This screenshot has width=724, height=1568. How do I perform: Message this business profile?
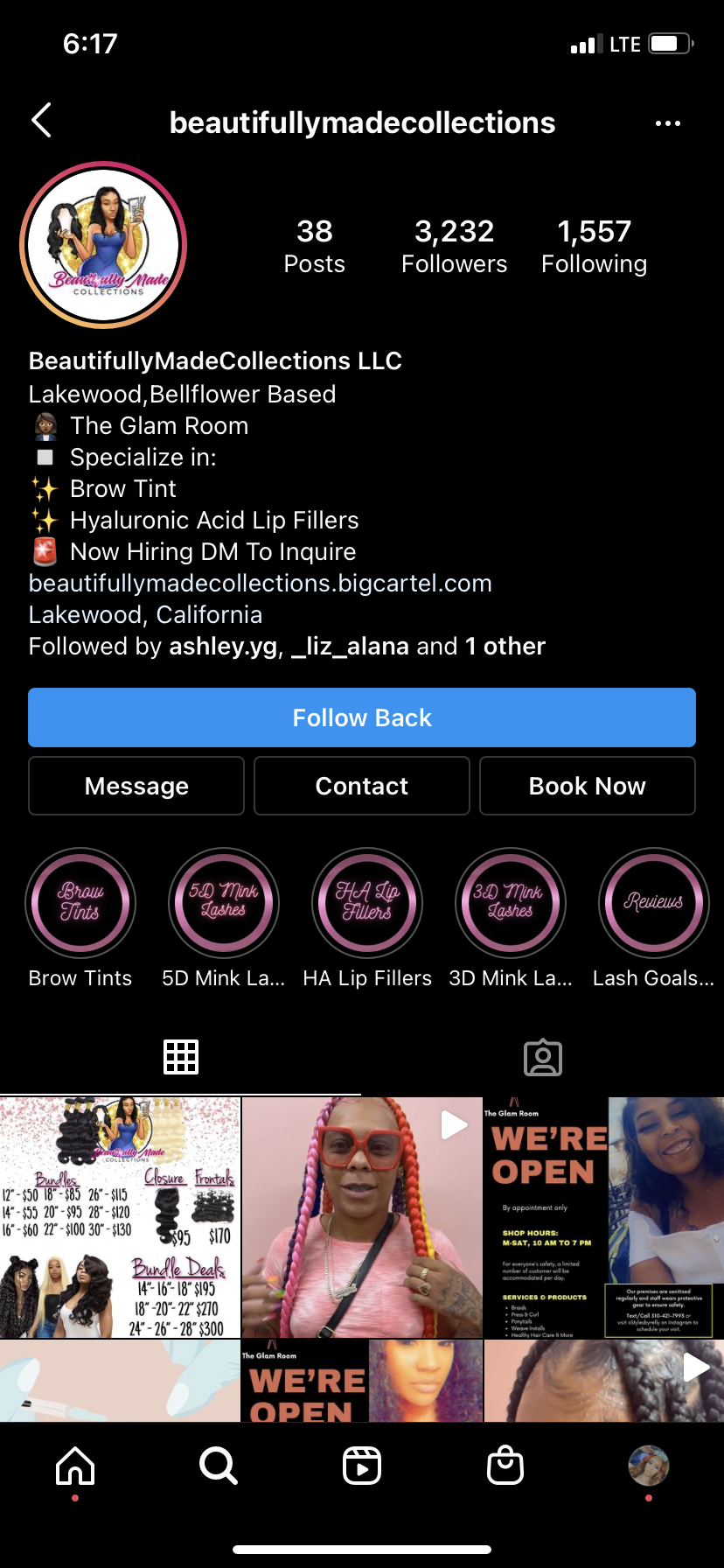[x=136, y=786]
